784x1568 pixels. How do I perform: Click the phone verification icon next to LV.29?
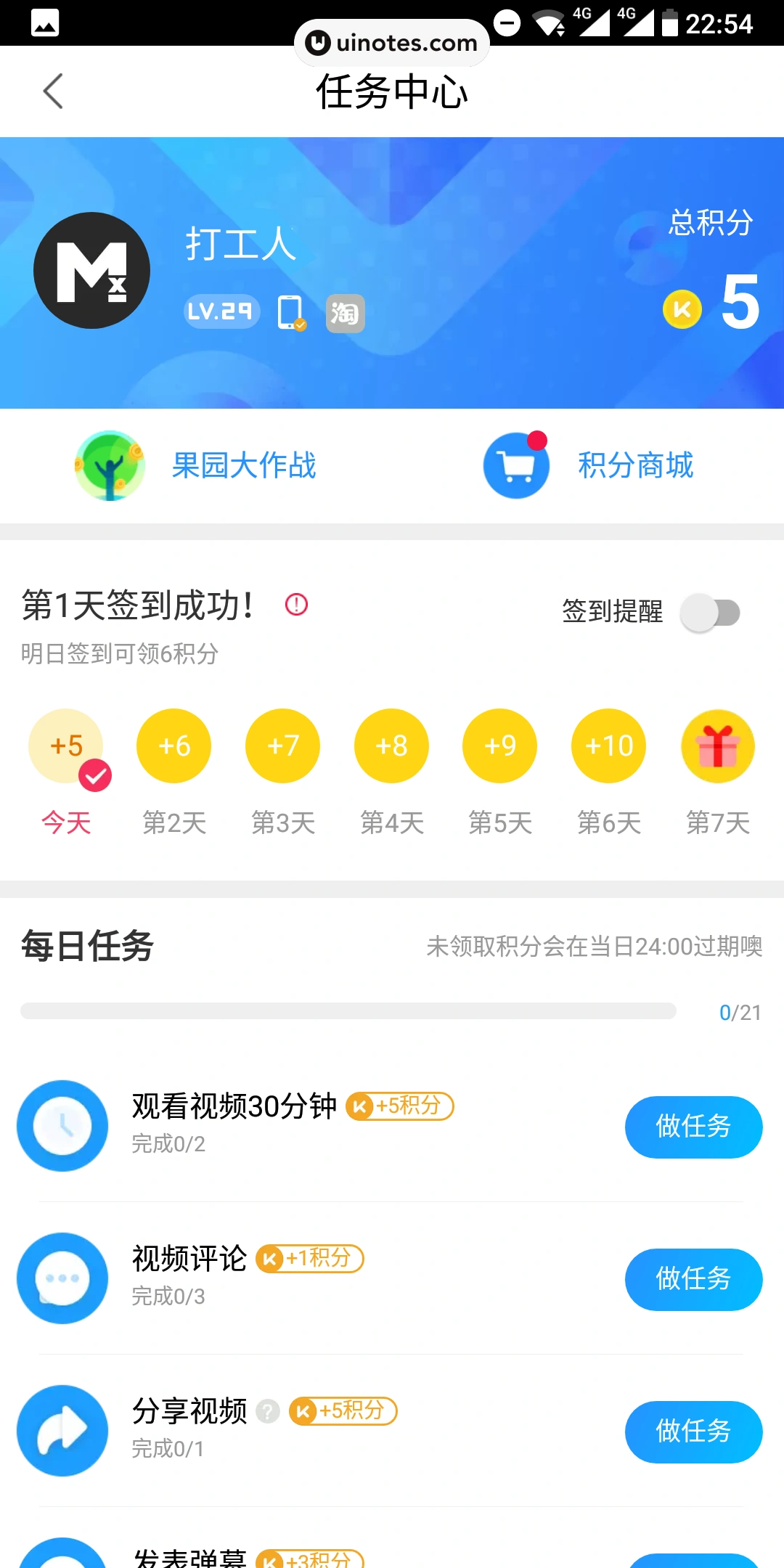click(x=290, y=312)
